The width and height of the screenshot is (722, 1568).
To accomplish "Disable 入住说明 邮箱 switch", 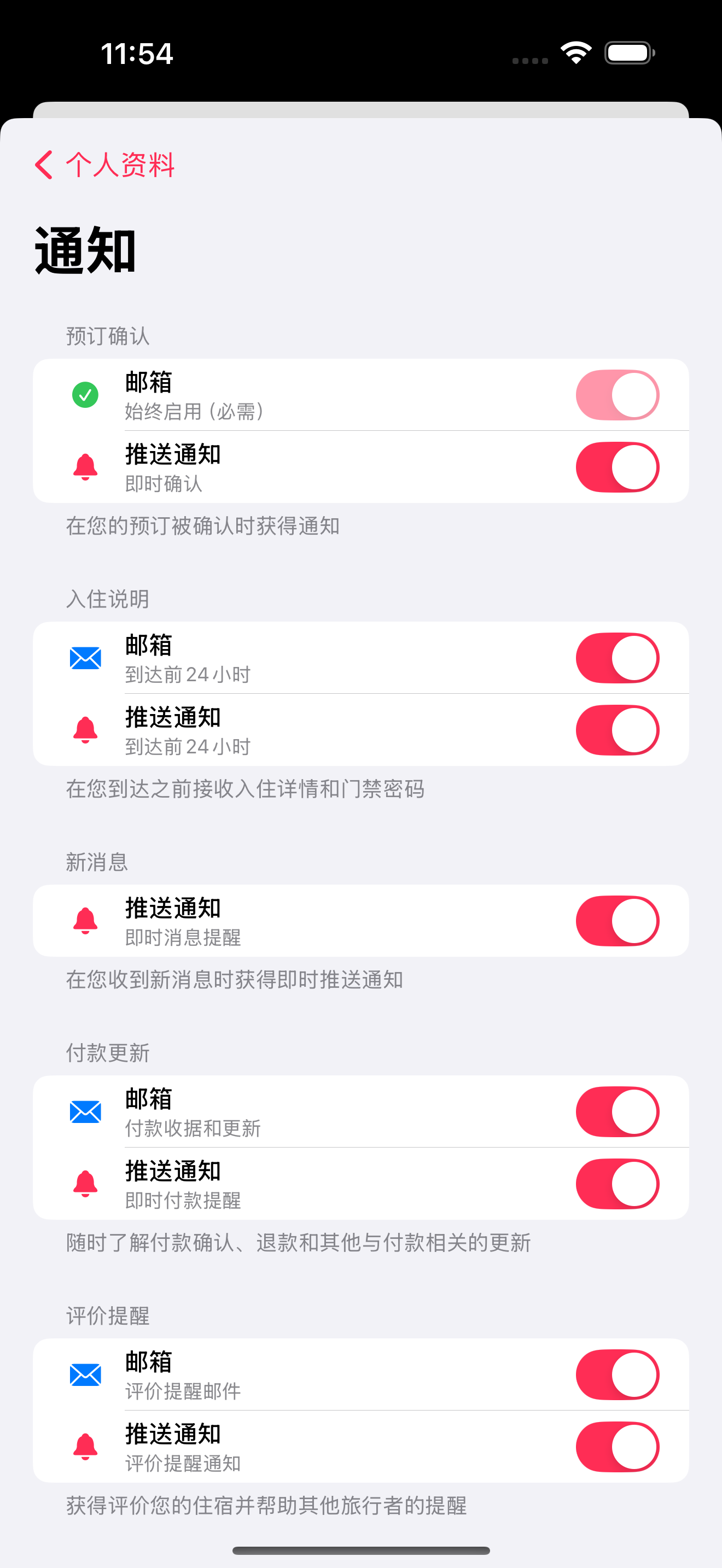I will tap(616, 658).
